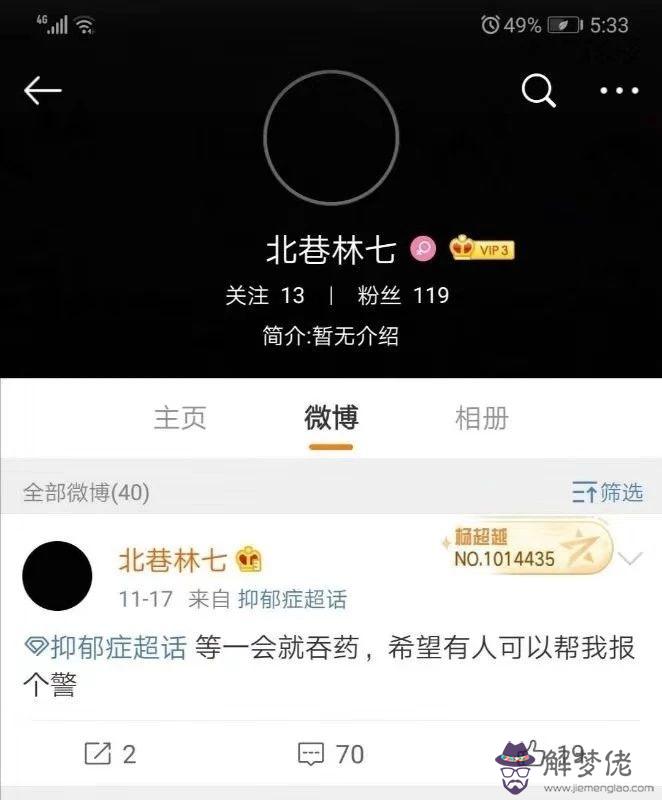Open search on this profile
662x800 pixels.
click(538, 91)
